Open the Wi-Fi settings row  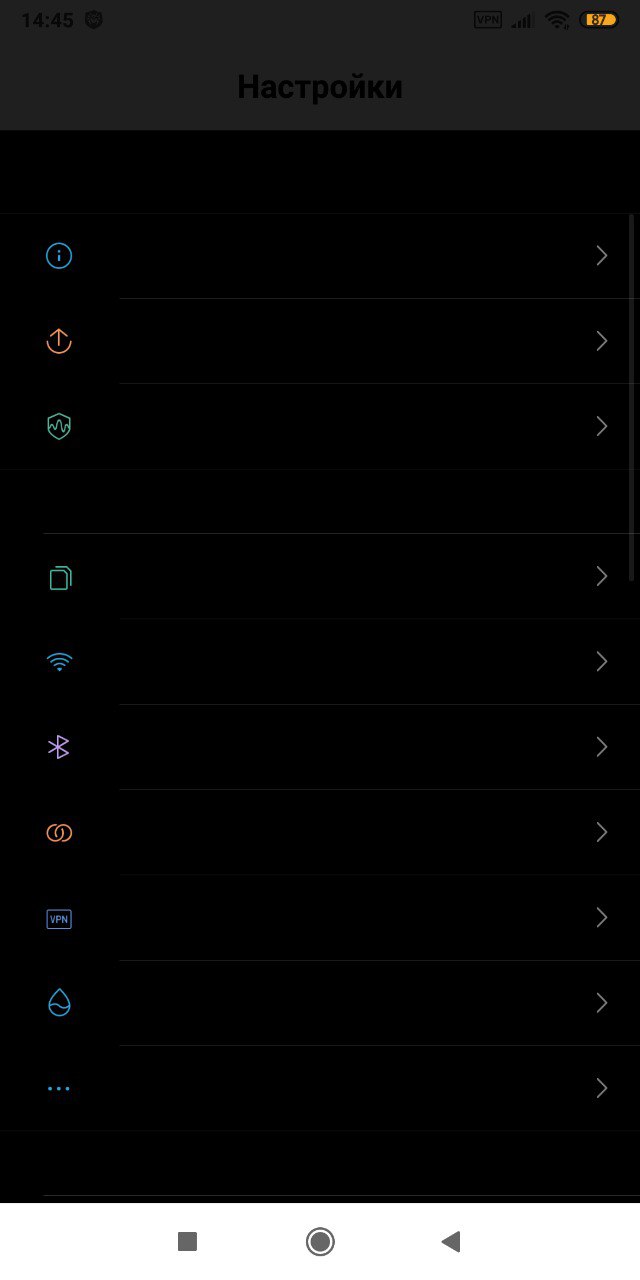click(x=320, y=662)
